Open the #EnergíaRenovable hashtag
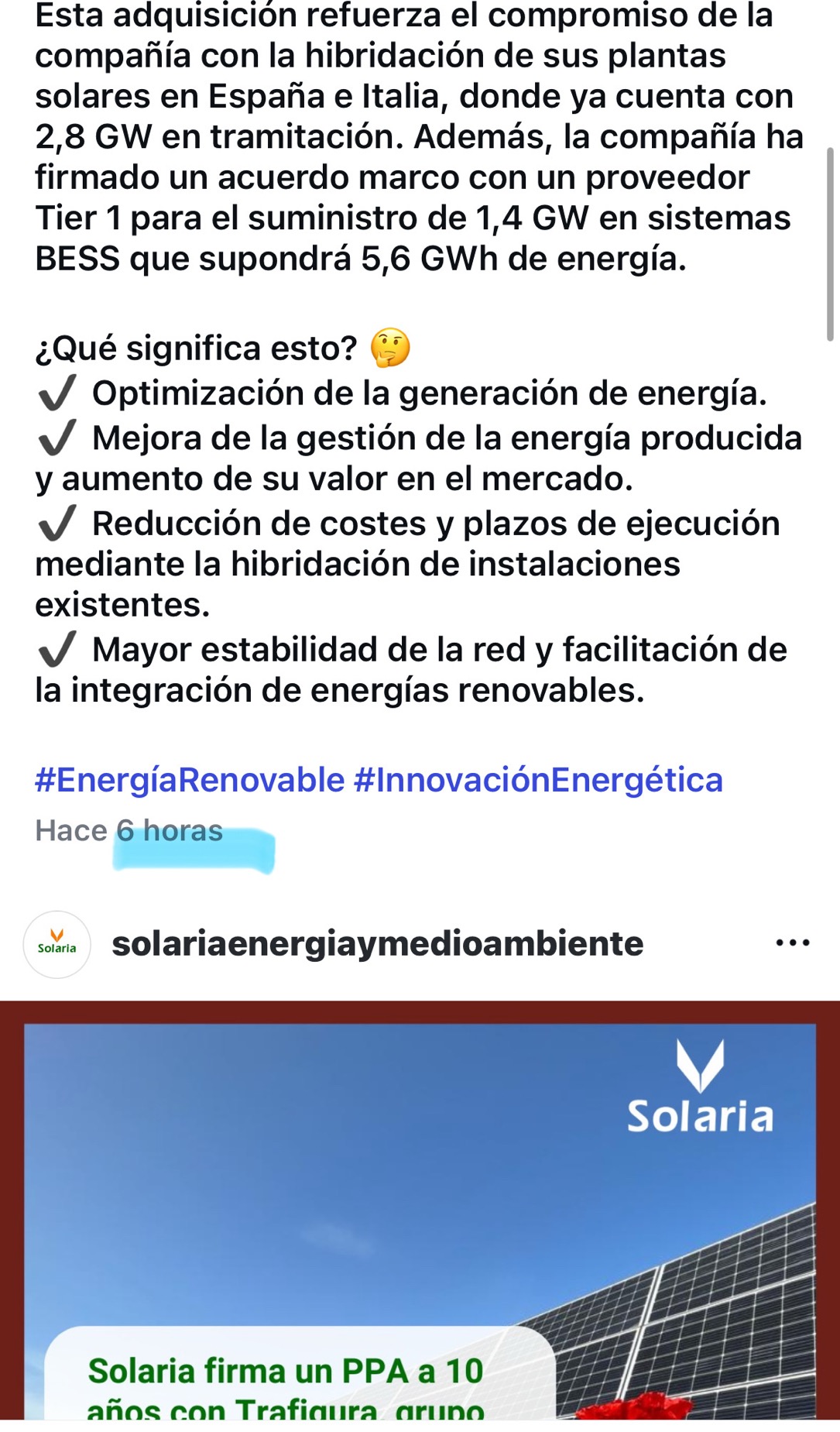This screenshot has height=1432, width=840. (190, 780)
